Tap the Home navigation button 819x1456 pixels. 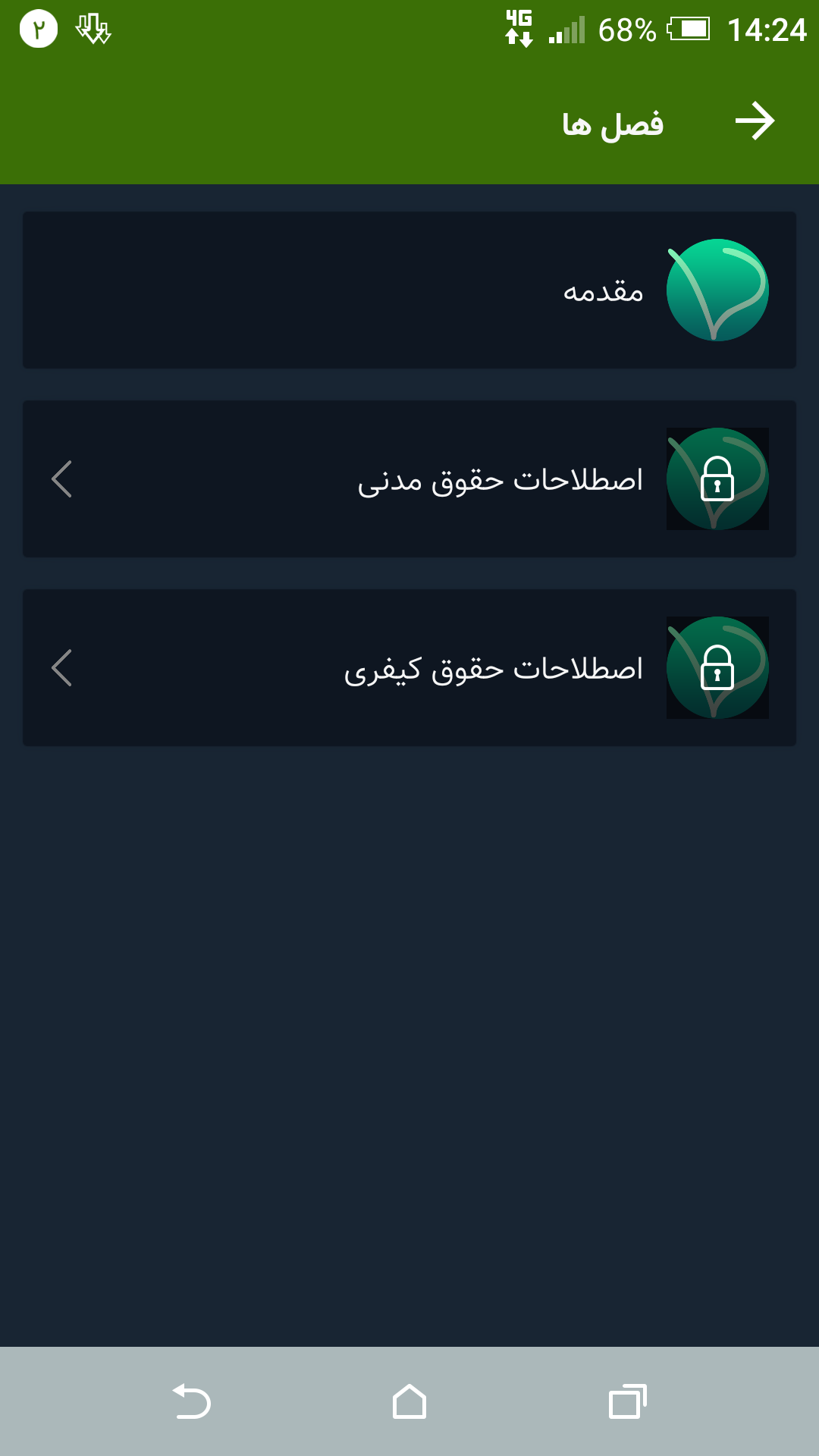point(409,1403)
